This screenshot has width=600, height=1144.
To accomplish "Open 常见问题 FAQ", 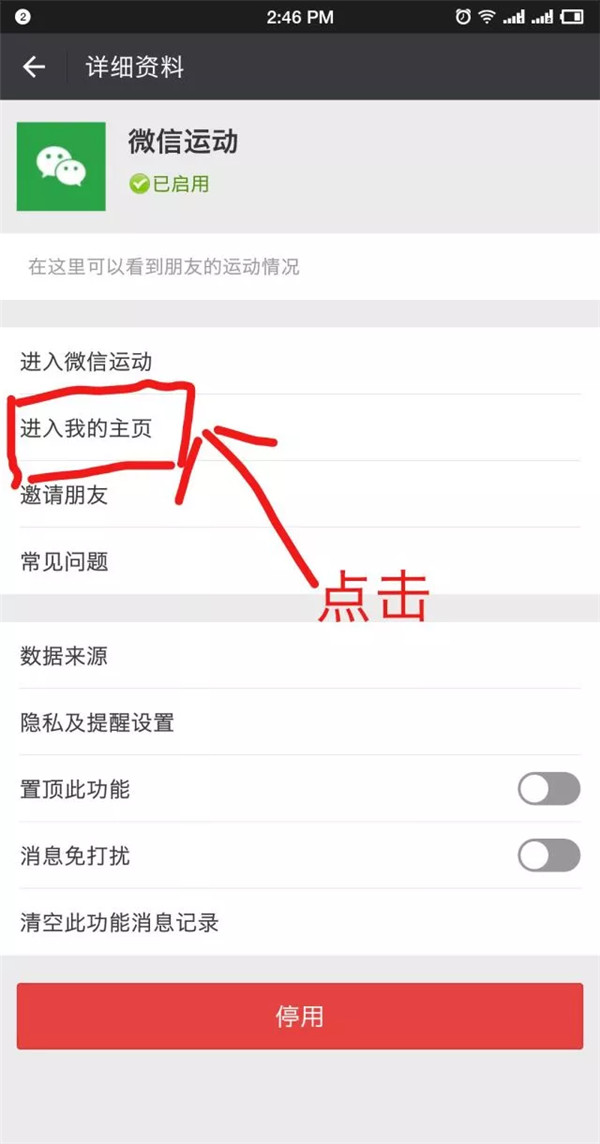I will pyautogui.click(x=300, y=561).
